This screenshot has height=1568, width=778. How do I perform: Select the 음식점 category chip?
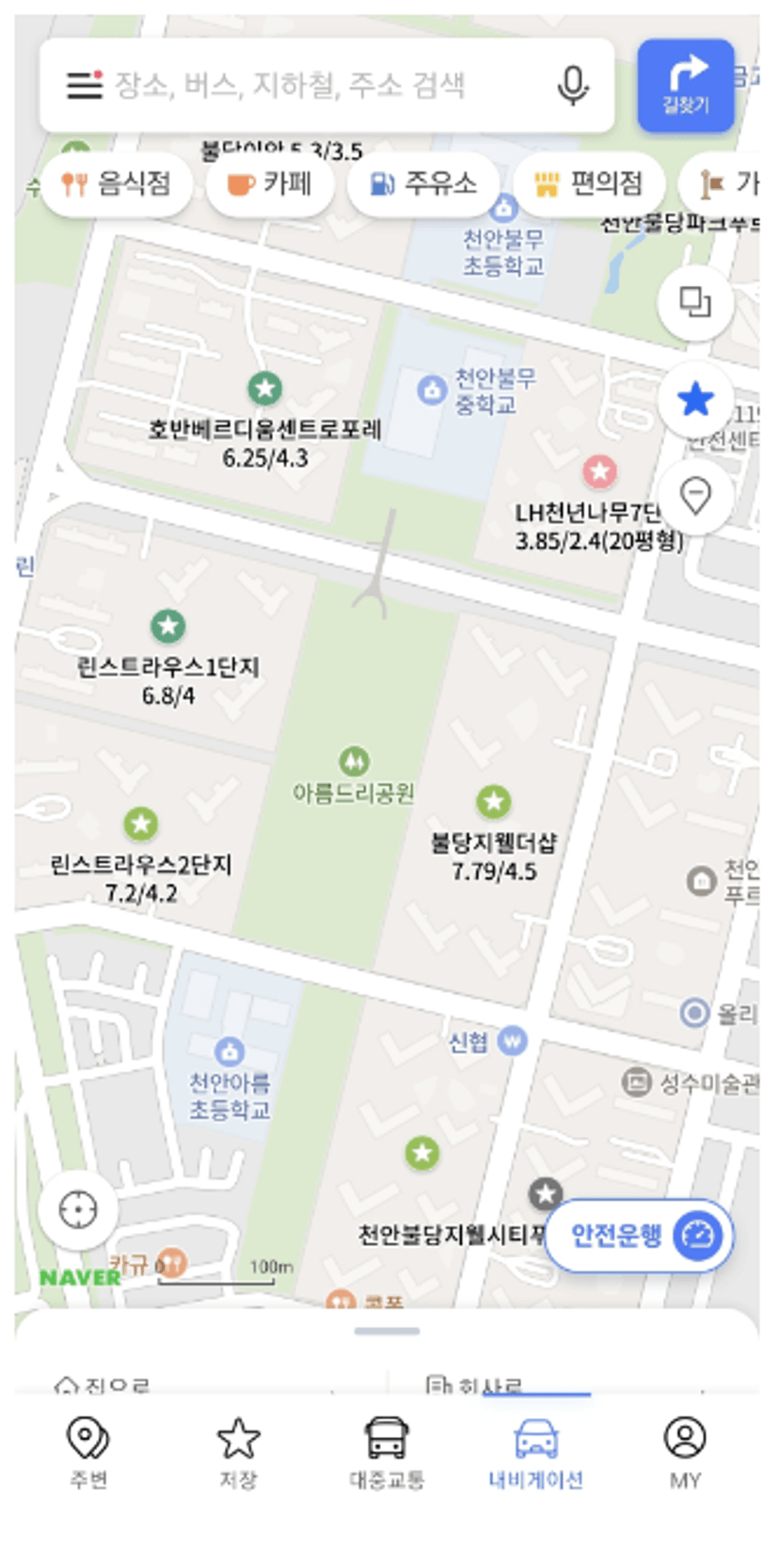click(x=117, y=184)
